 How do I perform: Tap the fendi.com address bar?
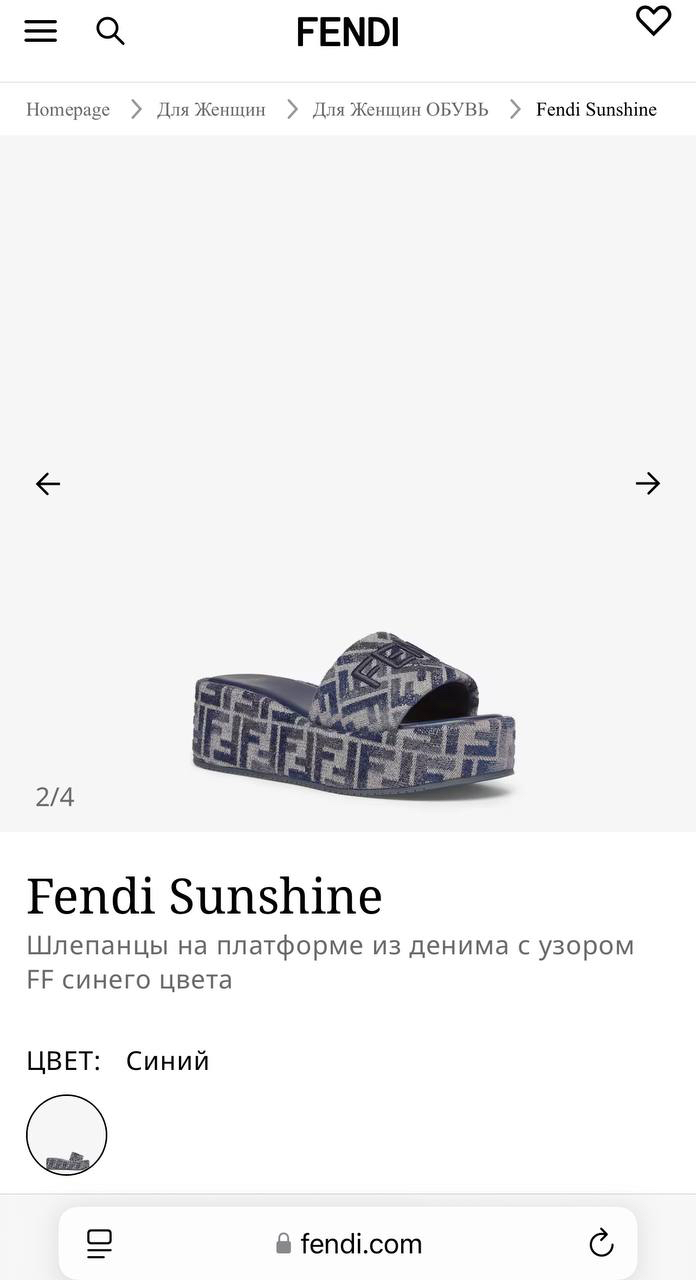pos(349,1243)
